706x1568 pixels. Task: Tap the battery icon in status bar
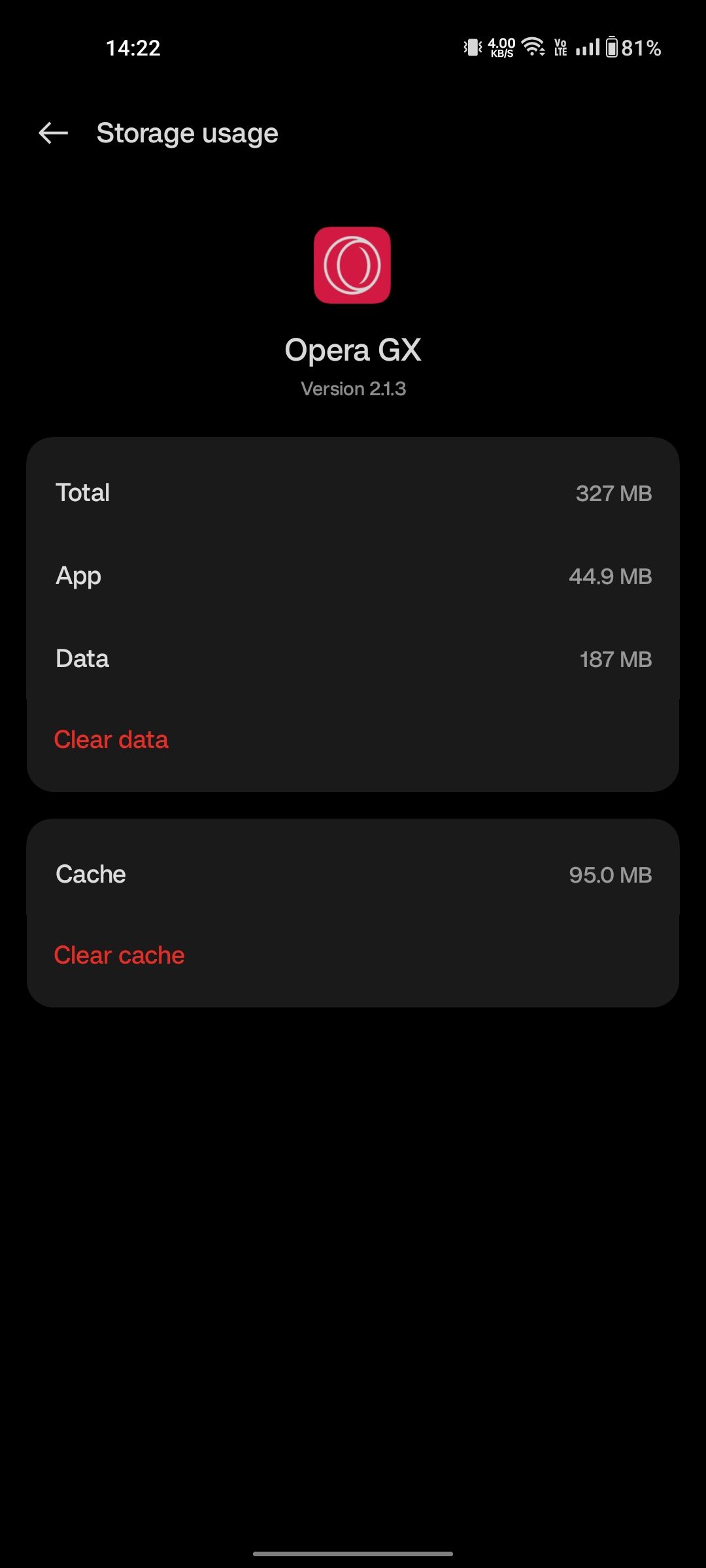point(611,47)
